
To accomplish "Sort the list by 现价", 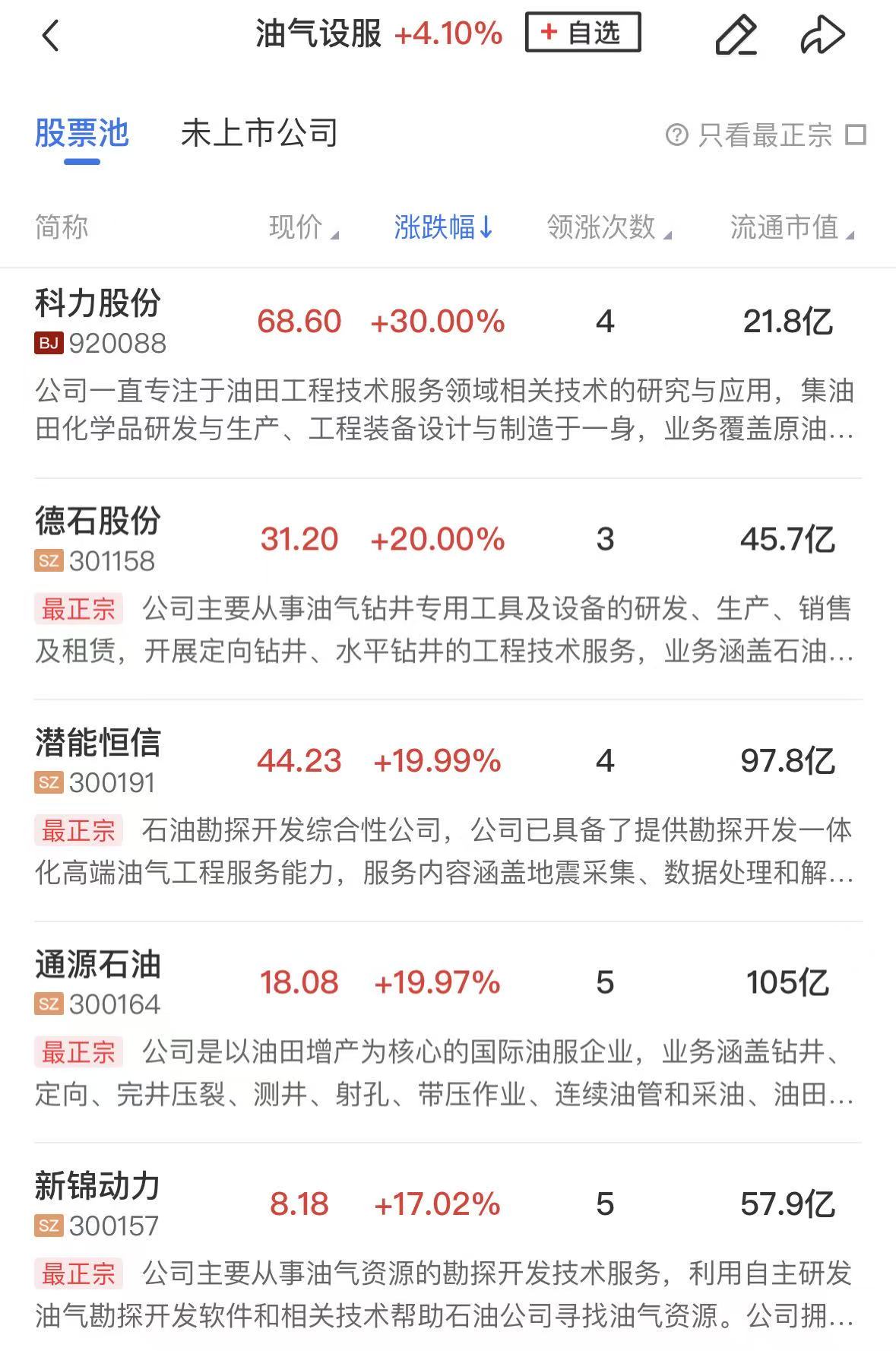I will pos(302,227).
